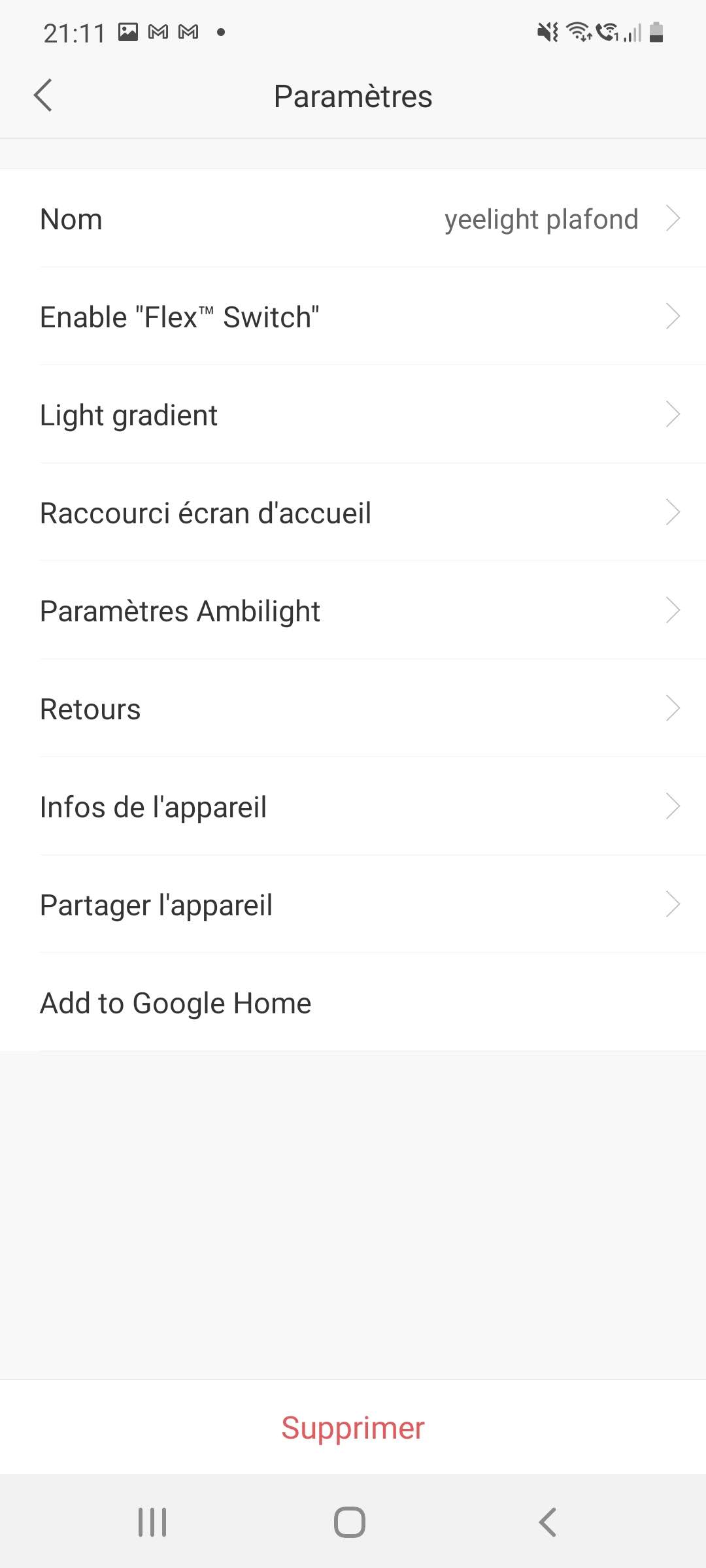Screen dimensions: 706x1568
Task: Open Partager l'appareil
Action: [x=353, y=905]
